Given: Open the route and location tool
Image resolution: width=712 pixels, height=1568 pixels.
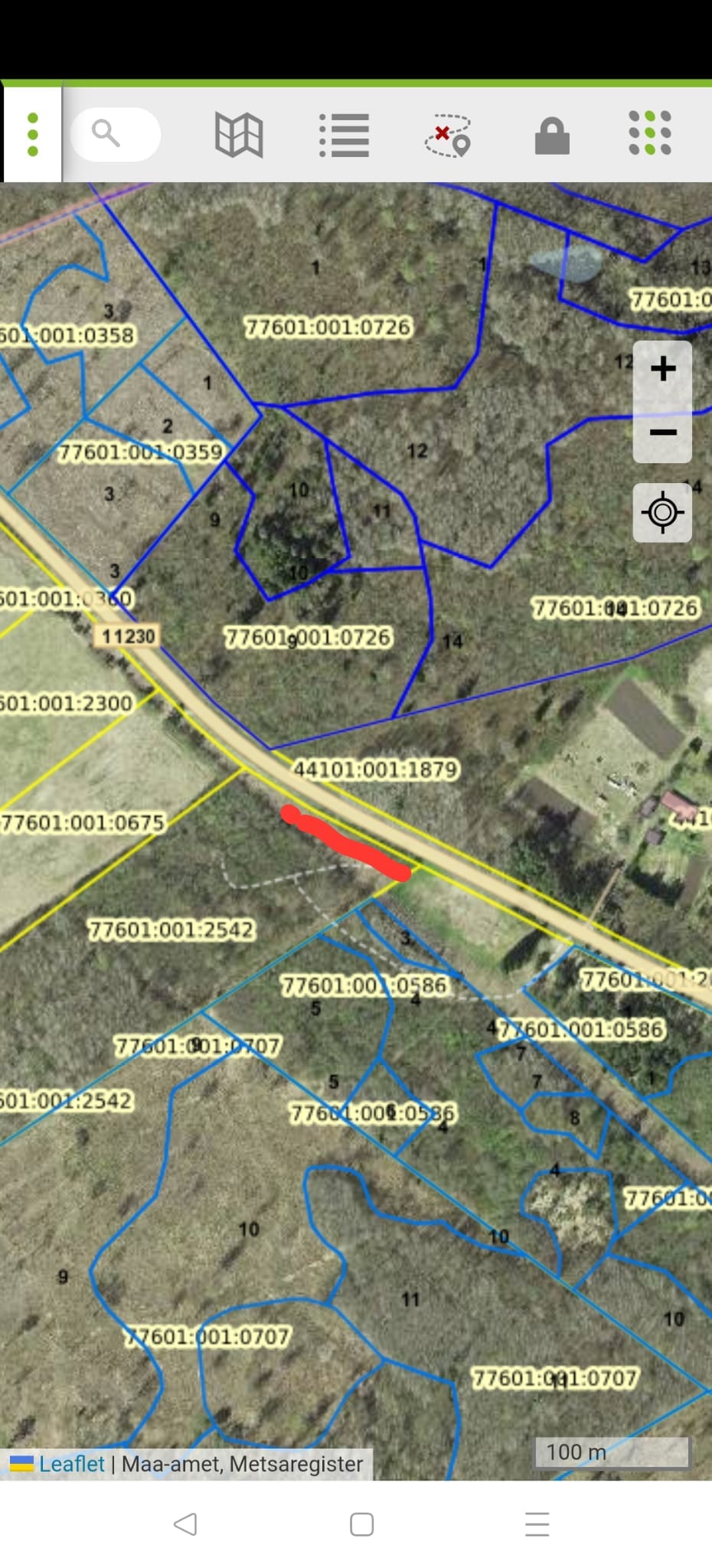Looking at the screenshot, I should (449, 136).
